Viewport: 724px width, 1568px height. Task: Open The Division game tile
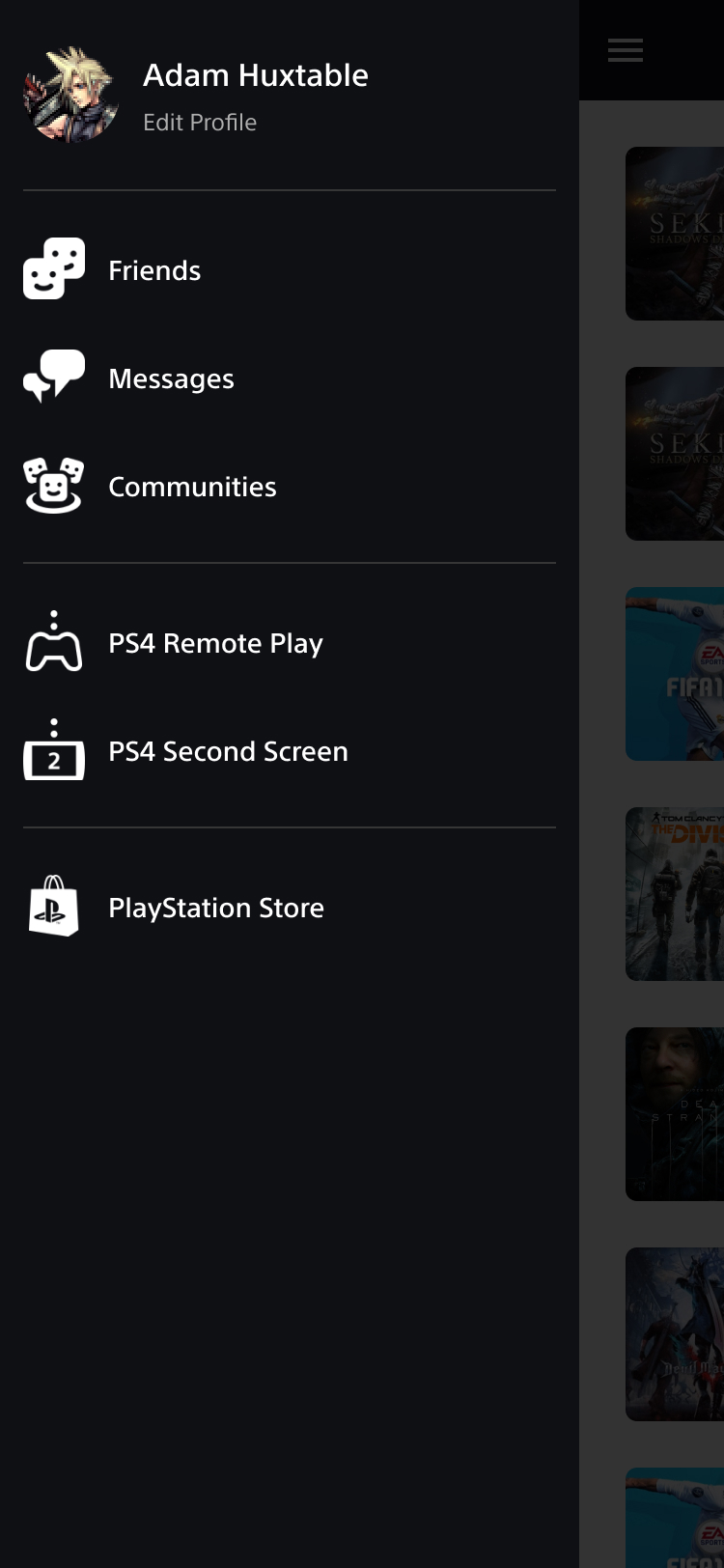pos(675,894)
